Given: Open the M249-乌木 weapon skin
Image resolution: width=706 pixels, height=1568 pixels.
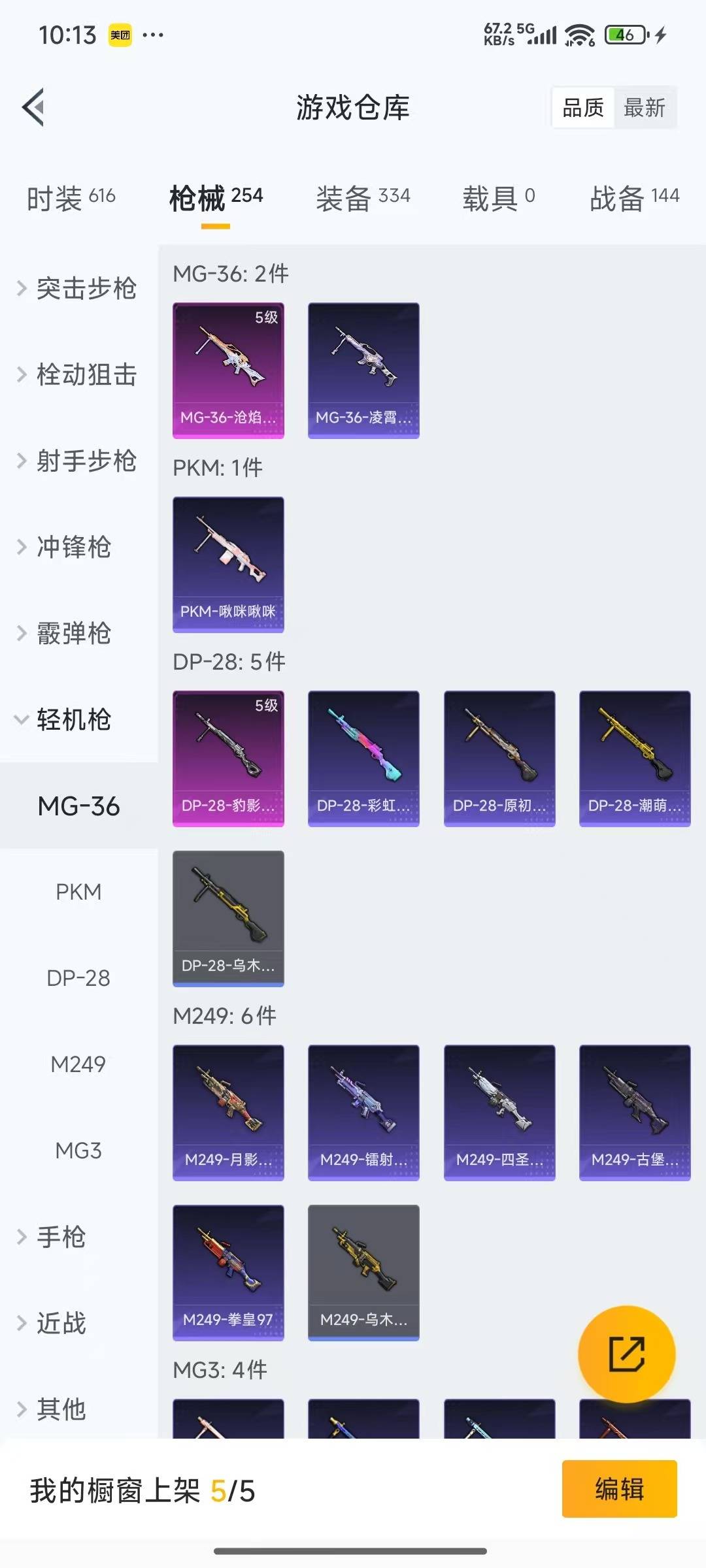Looking at the screenshot, I should [x=363, y=1274].
